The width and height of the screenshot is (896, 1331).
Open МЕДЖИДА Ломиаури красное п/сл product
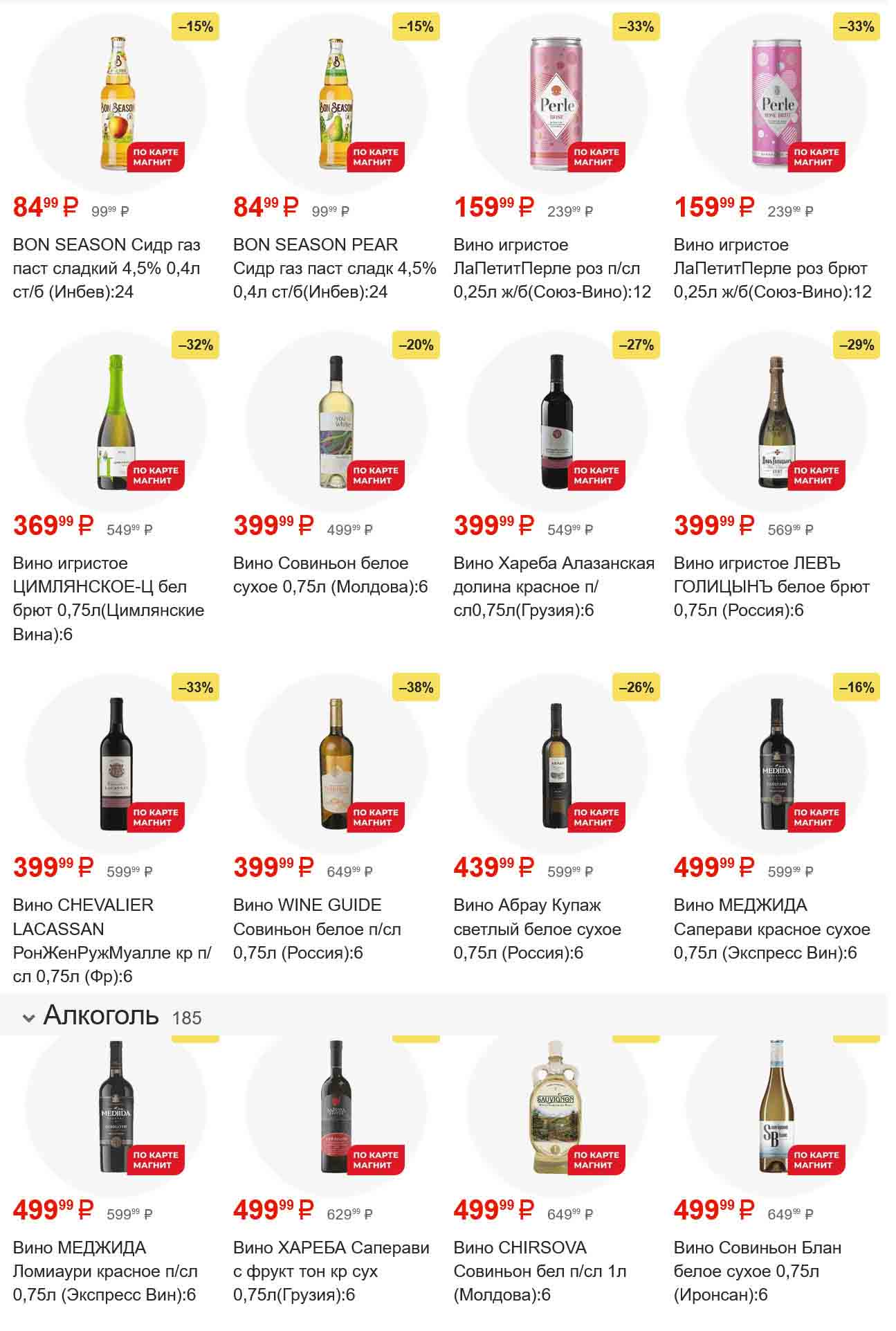coord(116,1107)
